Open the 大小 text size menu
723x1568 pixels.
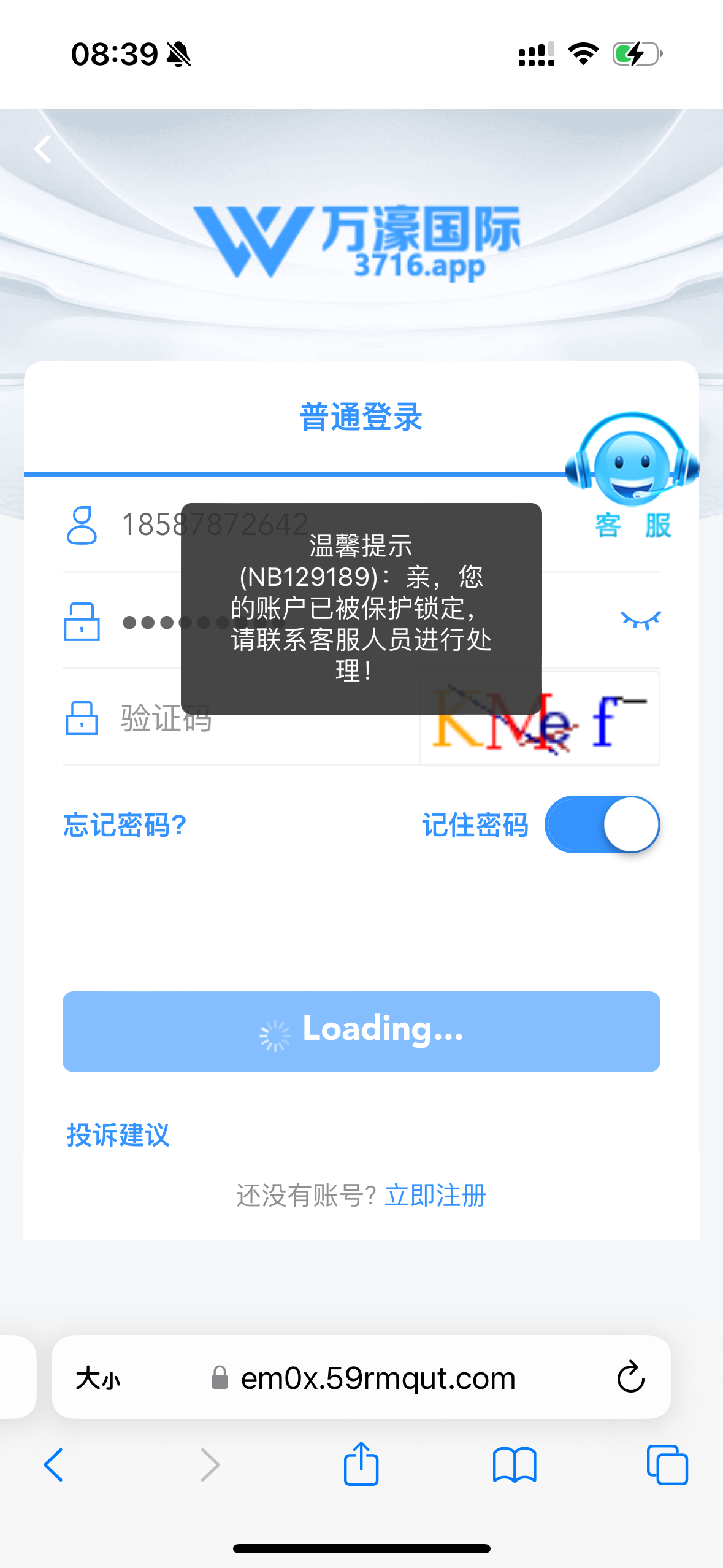[x=98, y=1378]
